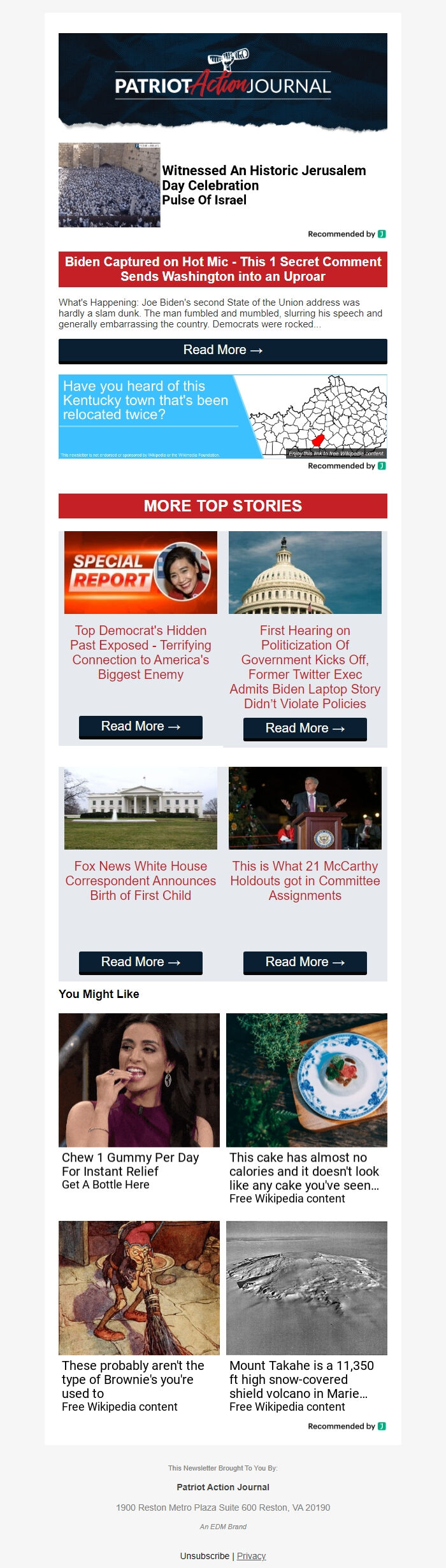Open the Jerusalem Day Celebration article
The height and width of the screenshot is (1568, 446).
(x=264, y=185)
